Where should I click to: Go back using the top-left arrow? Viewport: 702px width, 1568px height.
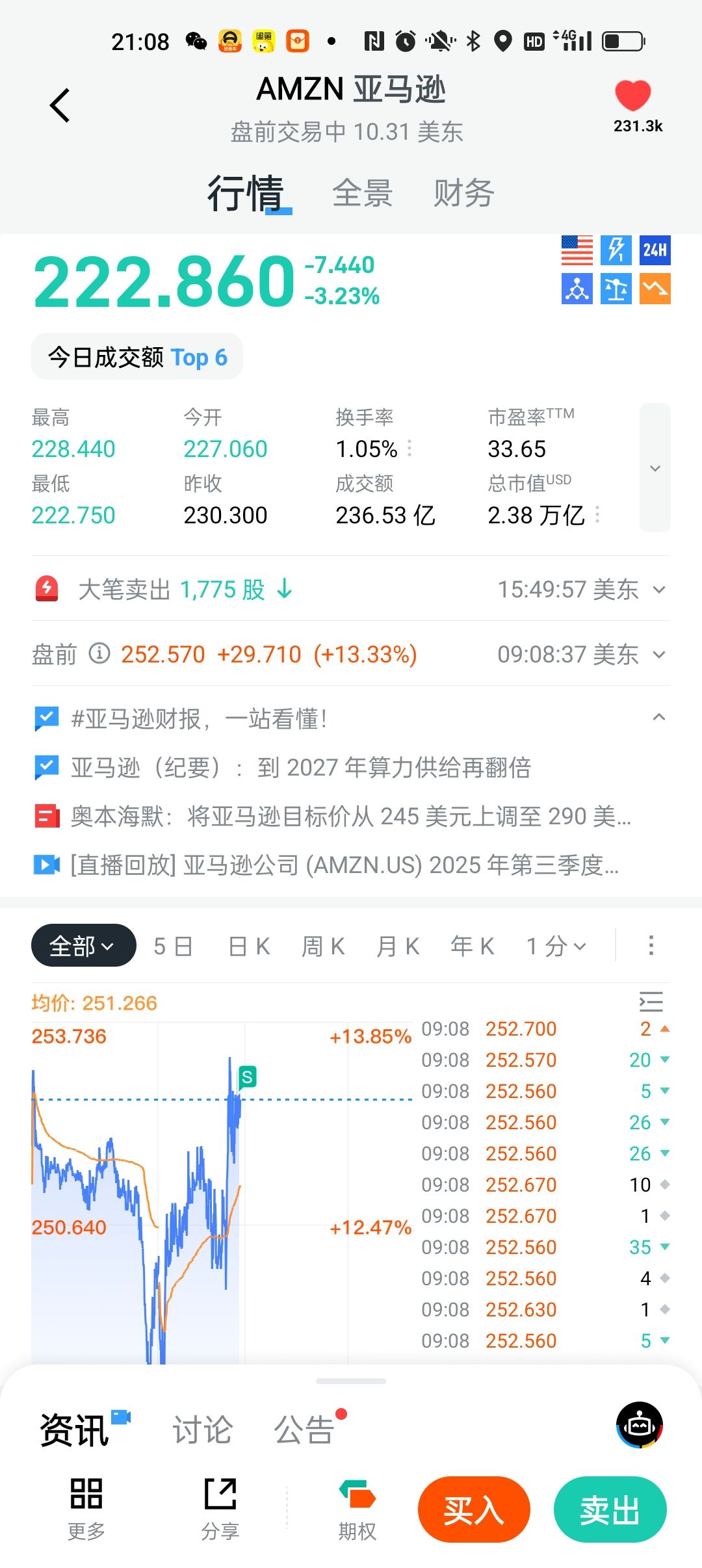(x=60, y=105)
